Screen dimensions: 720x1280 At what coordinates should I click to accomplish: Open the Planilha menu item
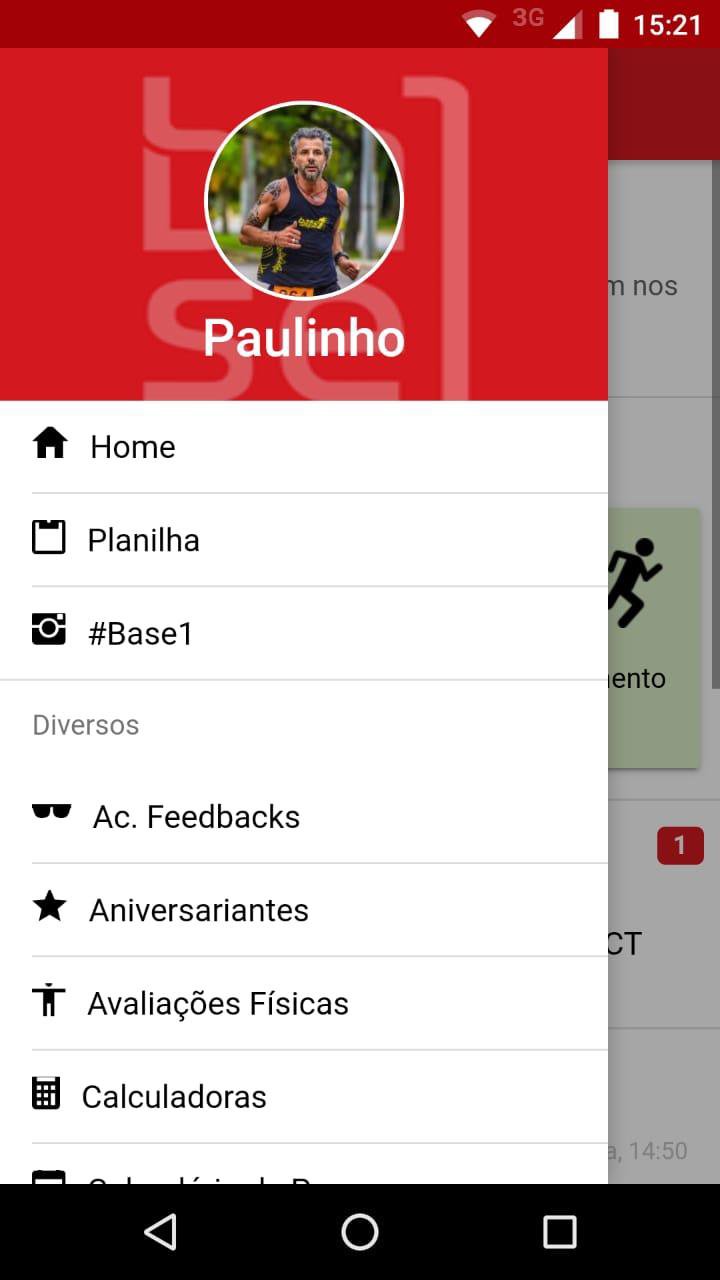(143, 540)
